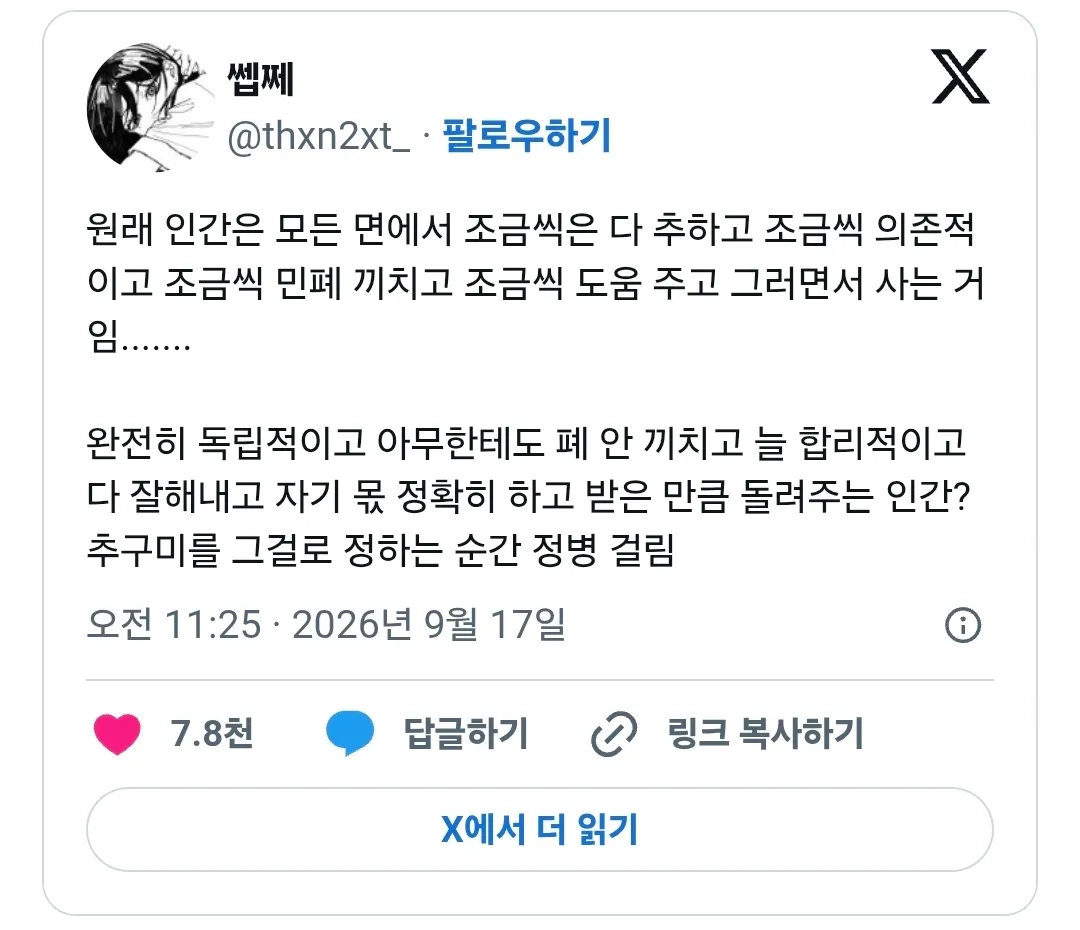Open the X logo icon
The height and width of the screenshot is (930, 1080).
coord(960,76)
